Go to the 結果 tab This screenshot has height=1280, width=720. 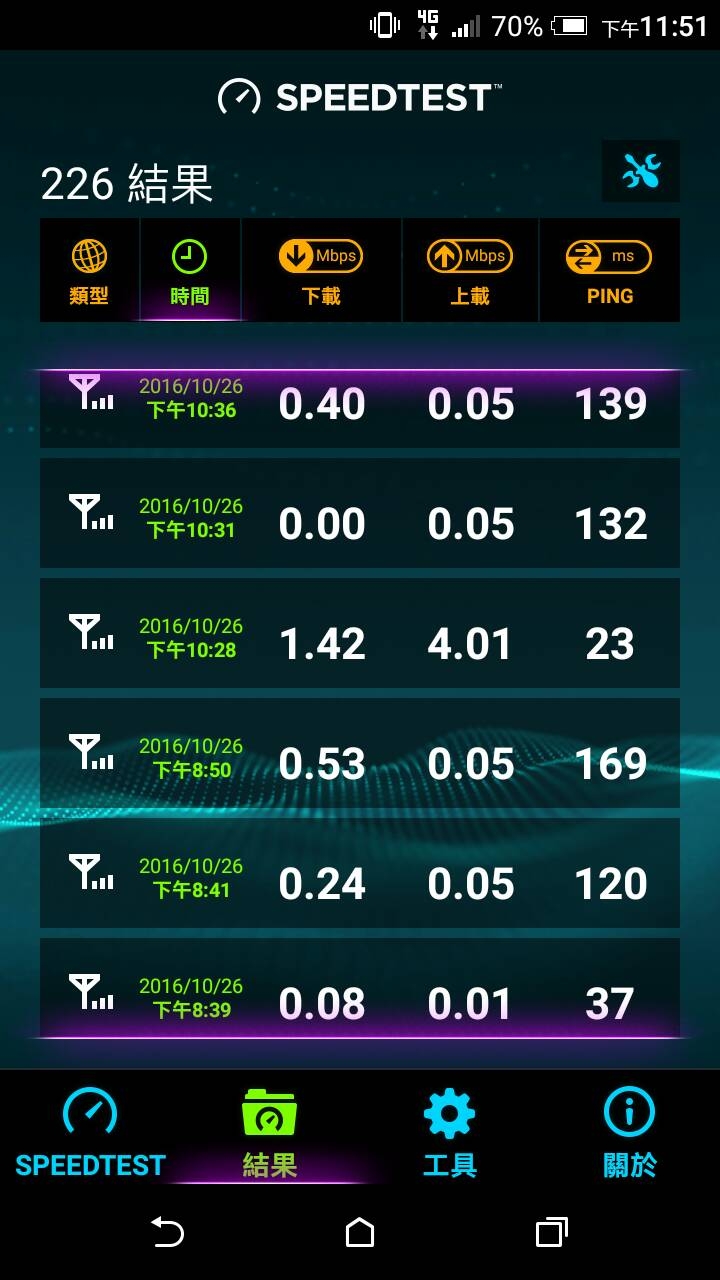pyautogui.click(x=270, y=1132)
